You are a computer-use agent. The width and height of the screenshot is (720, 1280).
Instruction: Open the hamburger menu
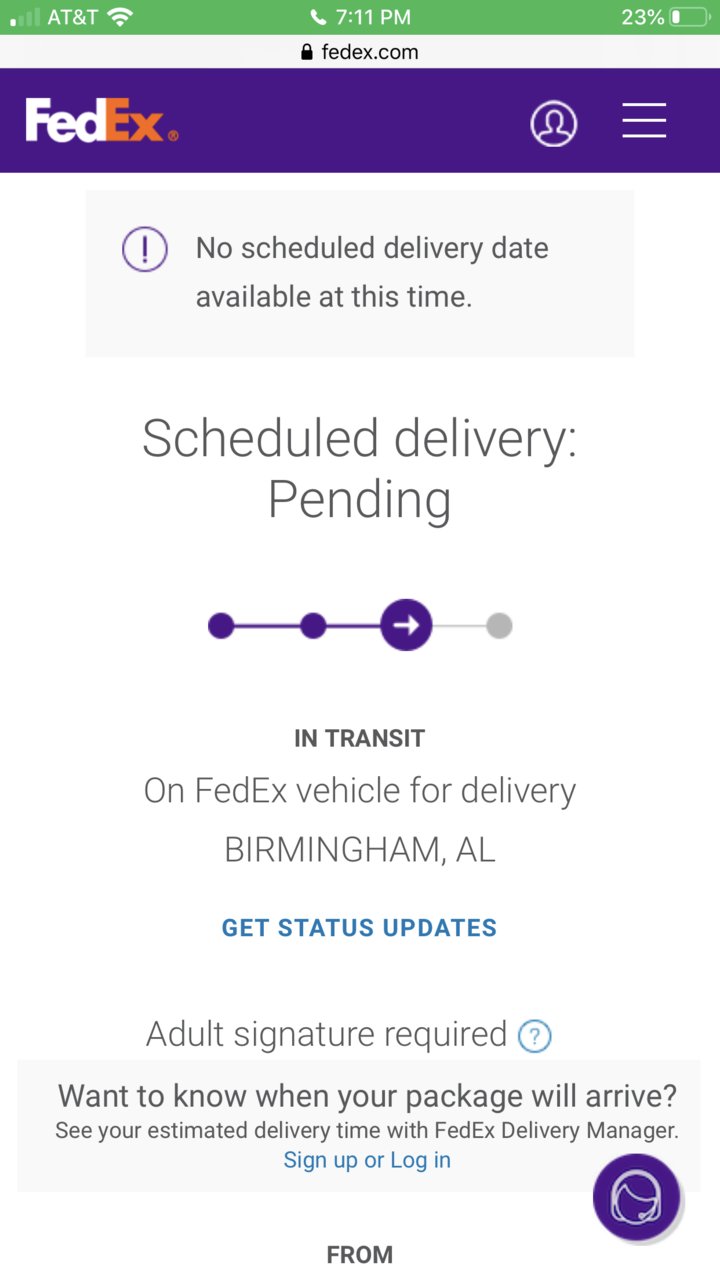644,120
